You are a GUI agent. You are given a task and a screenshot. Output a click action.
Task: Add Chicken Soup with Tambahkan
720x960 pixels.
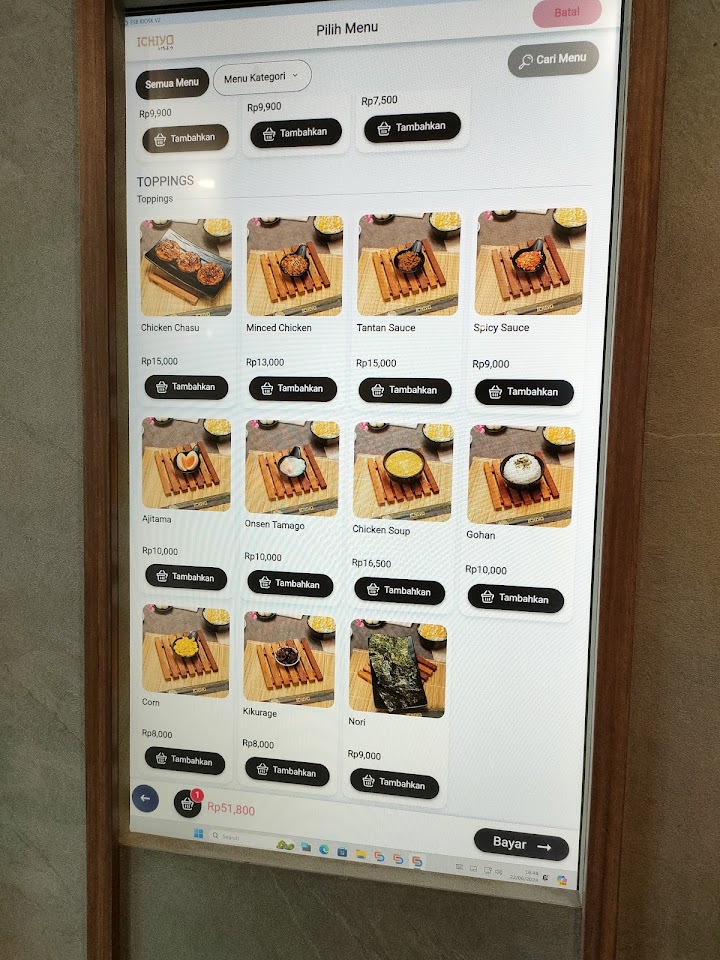click(399, 591)
